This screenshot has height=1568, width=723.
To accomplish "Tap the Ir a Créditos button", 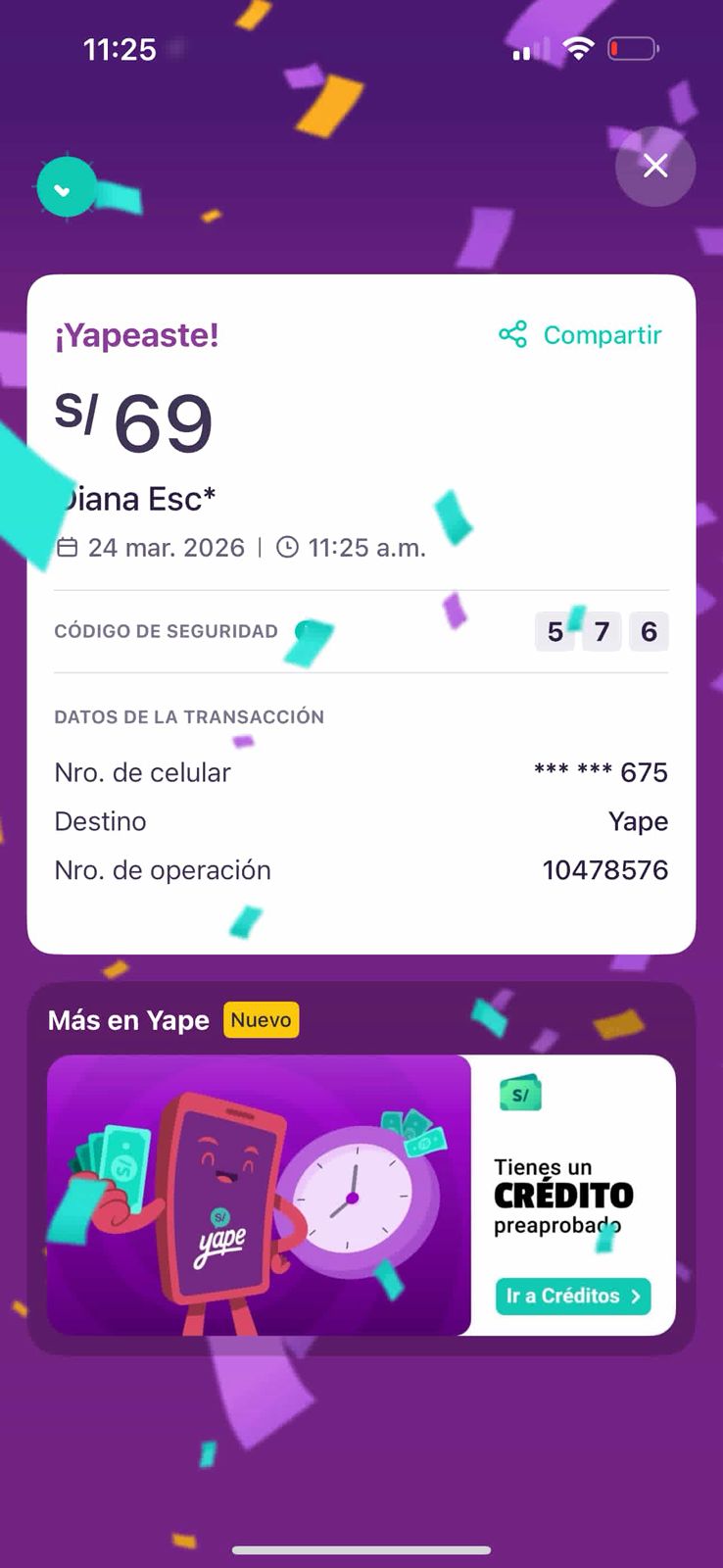I will 573,1296.
